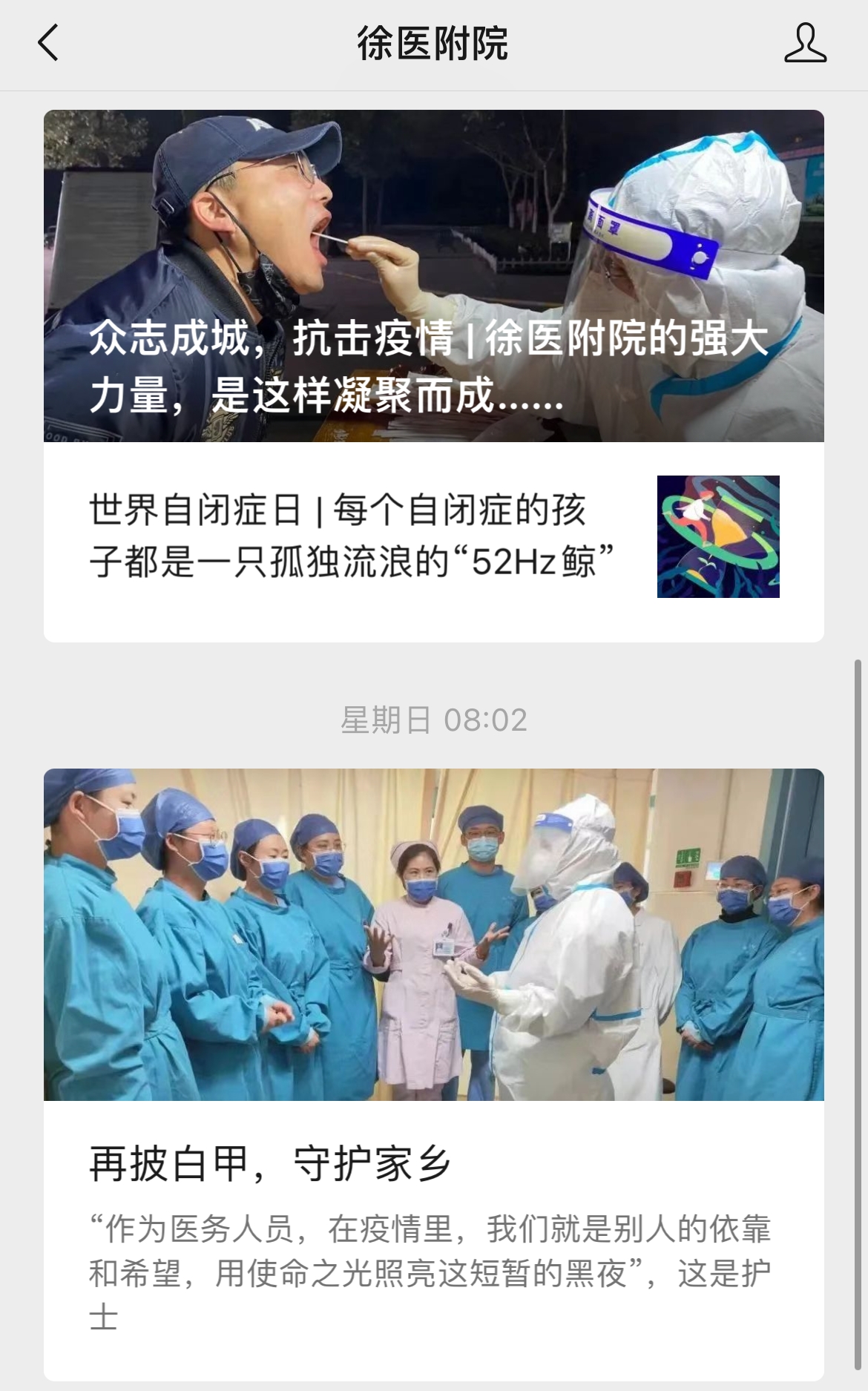Open article 众志成城，抗击疫情

tap(434, 276)
